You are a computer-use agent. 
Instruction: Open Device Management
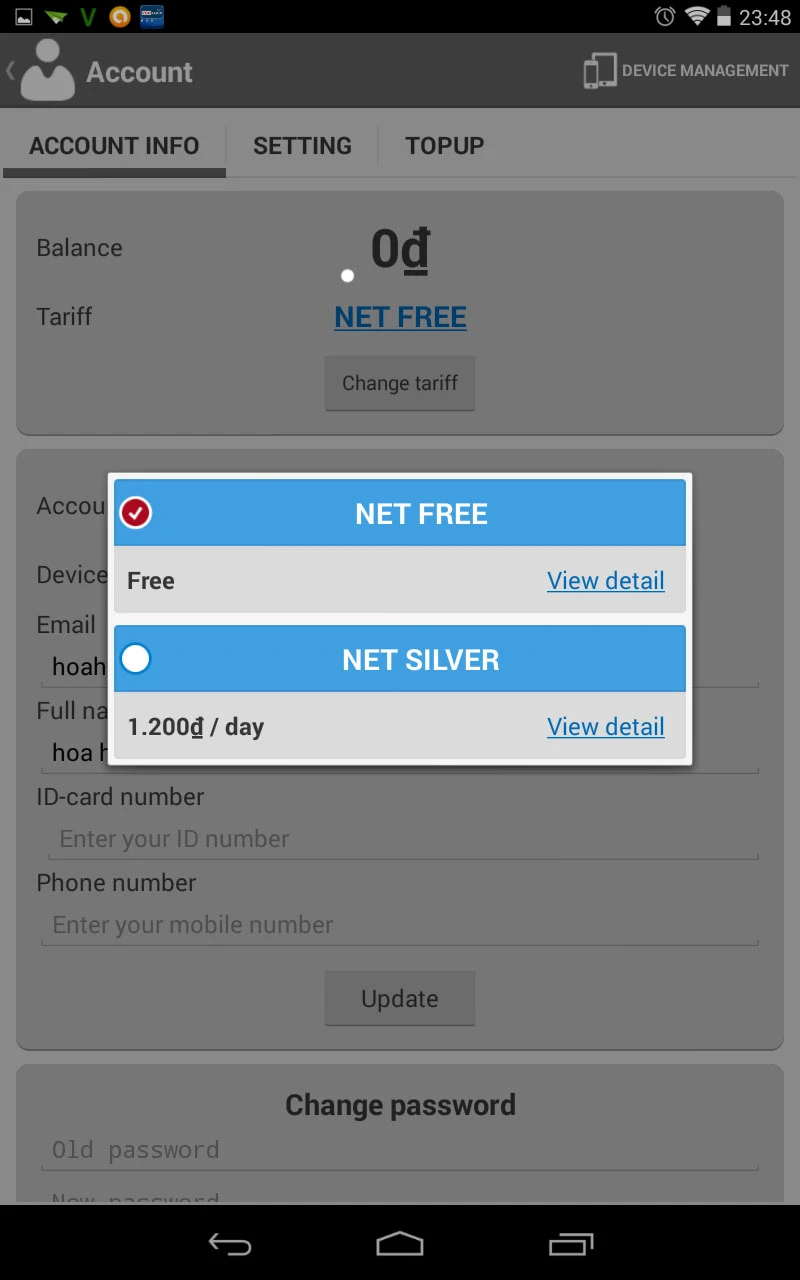point(686,71)
